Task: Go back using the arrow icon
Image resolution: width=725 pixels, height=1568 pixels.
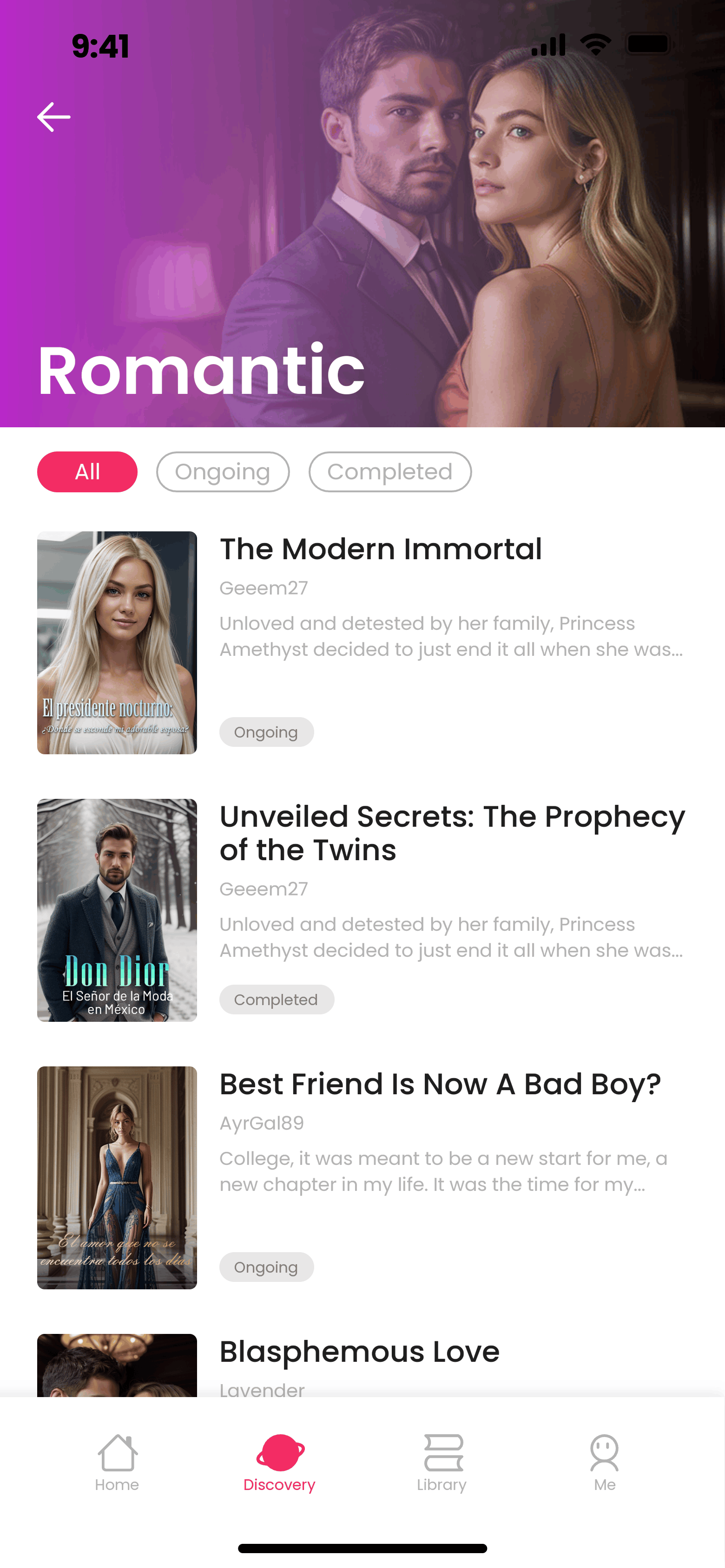Action: pyautogui.click(x=53, y=117)
